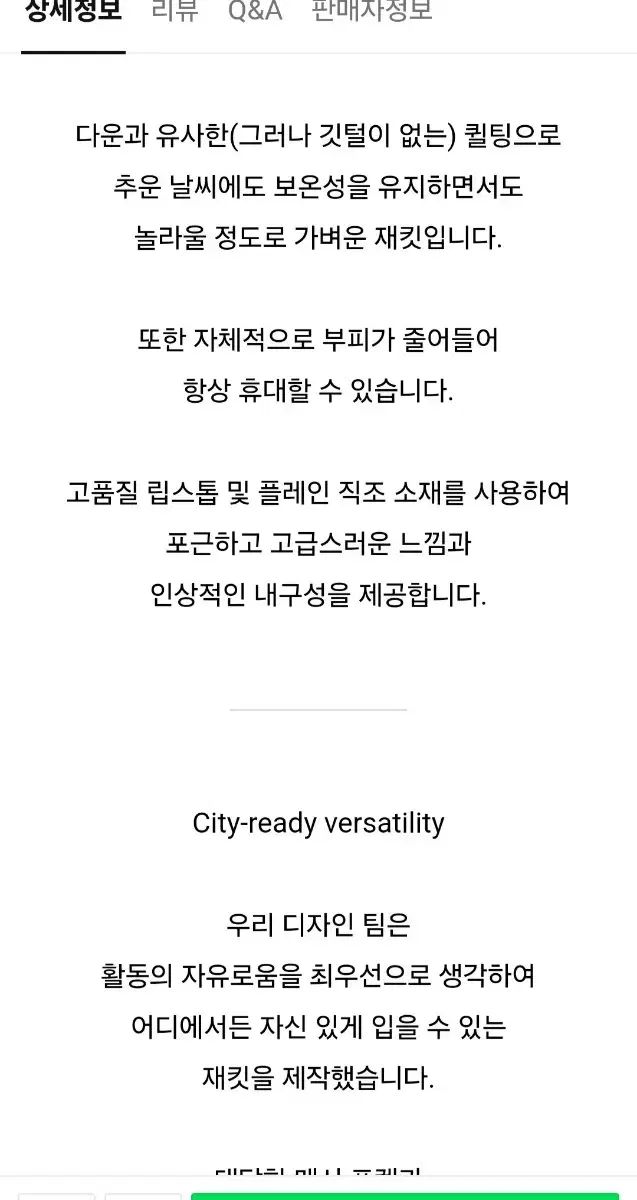
Task: Go to the 판매자정보 tab
Action: [x=372, y=13]
